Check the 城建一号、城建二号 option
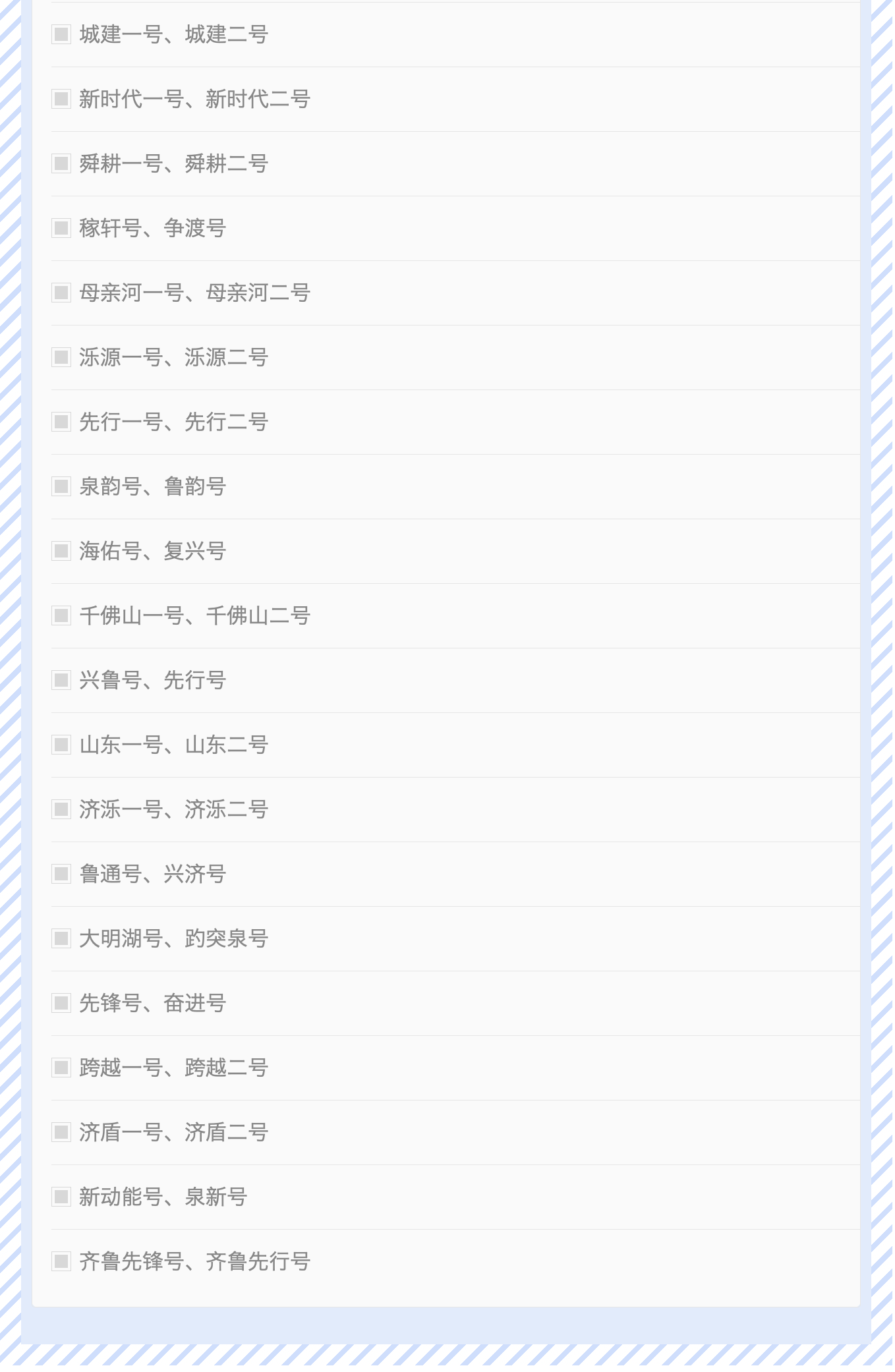The width and height of the screenshot is (895, 1372). click(x=61, y=34)
